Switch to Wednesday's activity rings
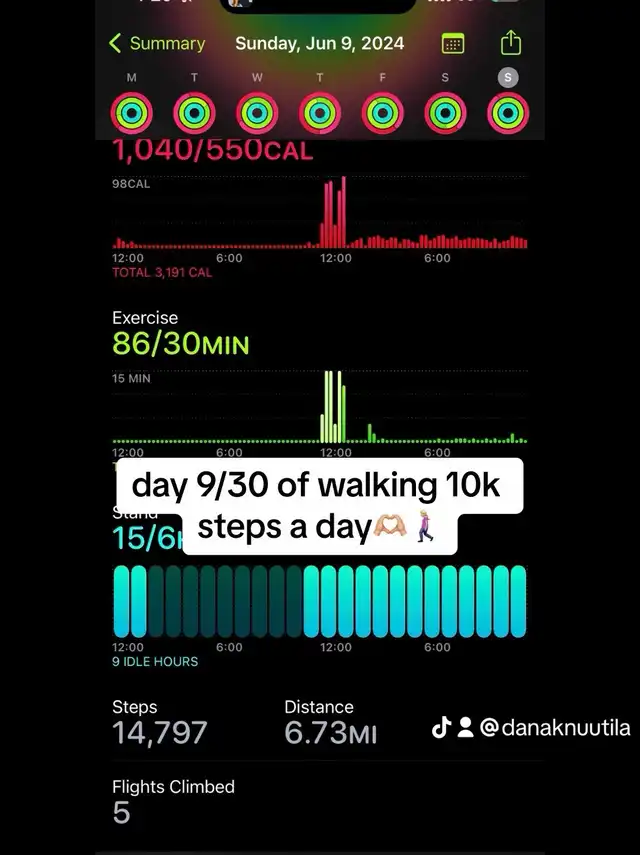This screenshot has width=640, height=855. click(x=257, y=113)
